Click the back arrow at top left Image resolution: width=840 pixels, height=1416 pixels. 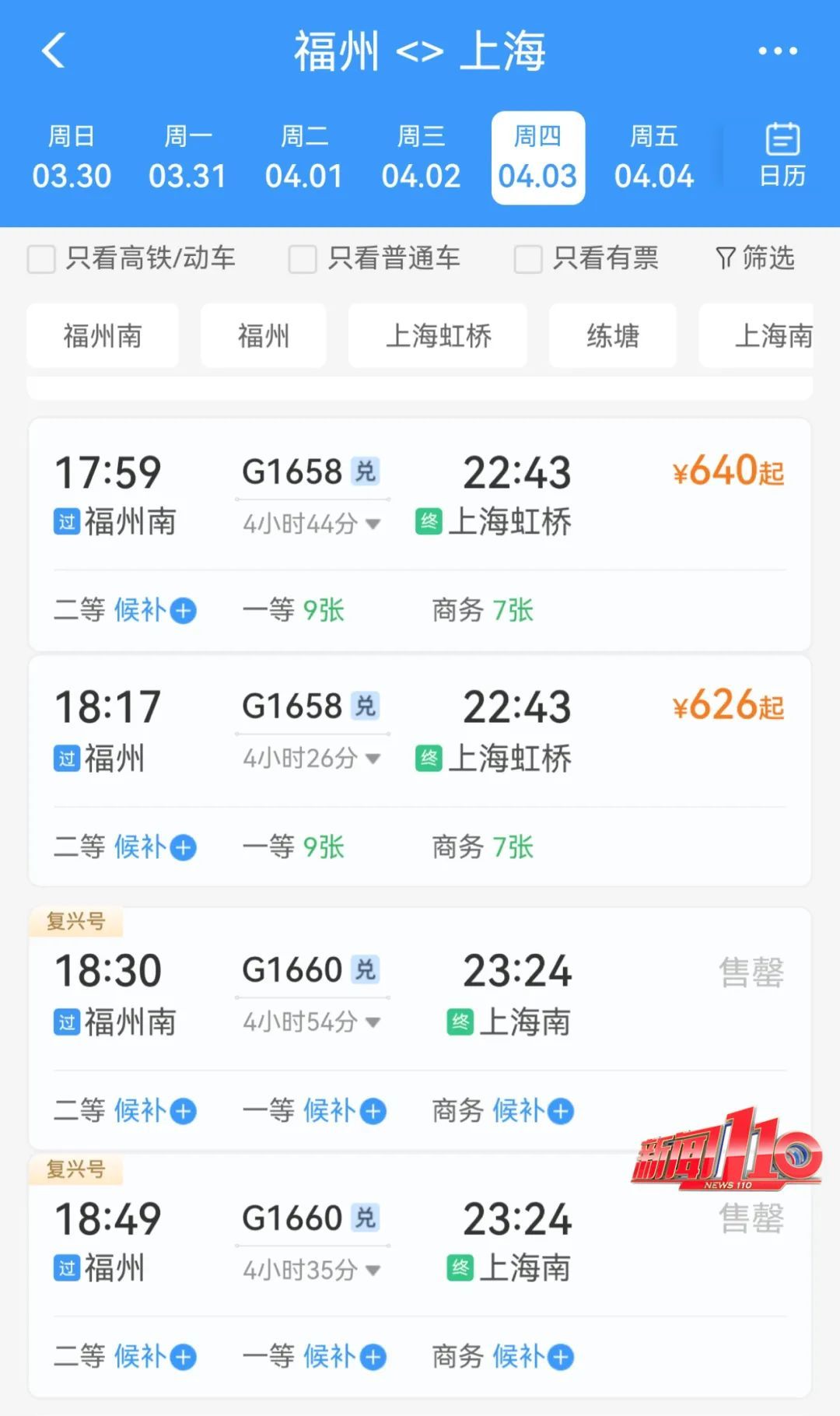pos(53,51)
